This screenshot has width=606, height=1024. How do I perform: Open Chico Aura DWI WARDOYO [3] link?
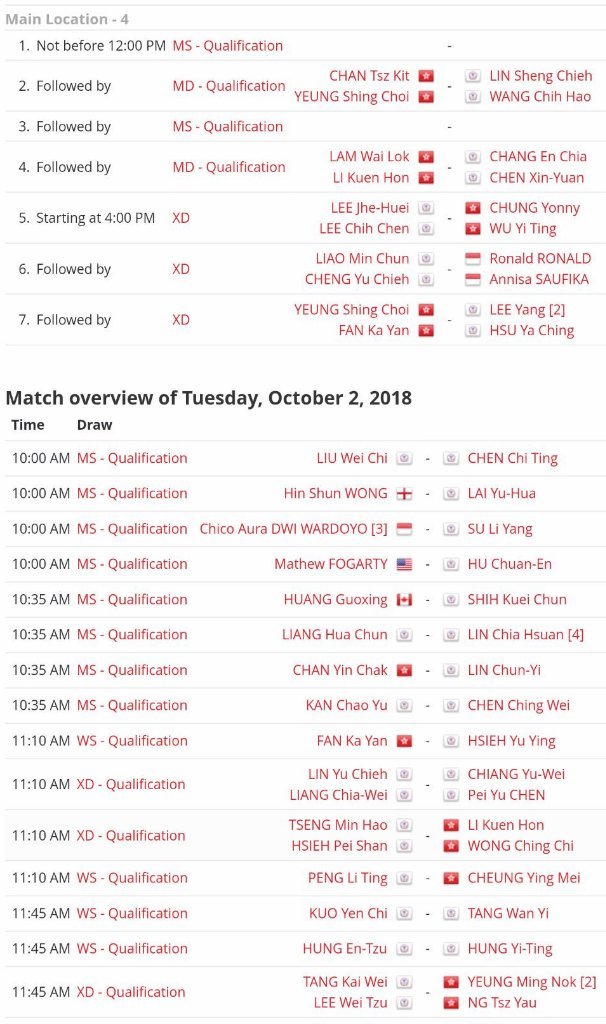click(x=293, y=529)
